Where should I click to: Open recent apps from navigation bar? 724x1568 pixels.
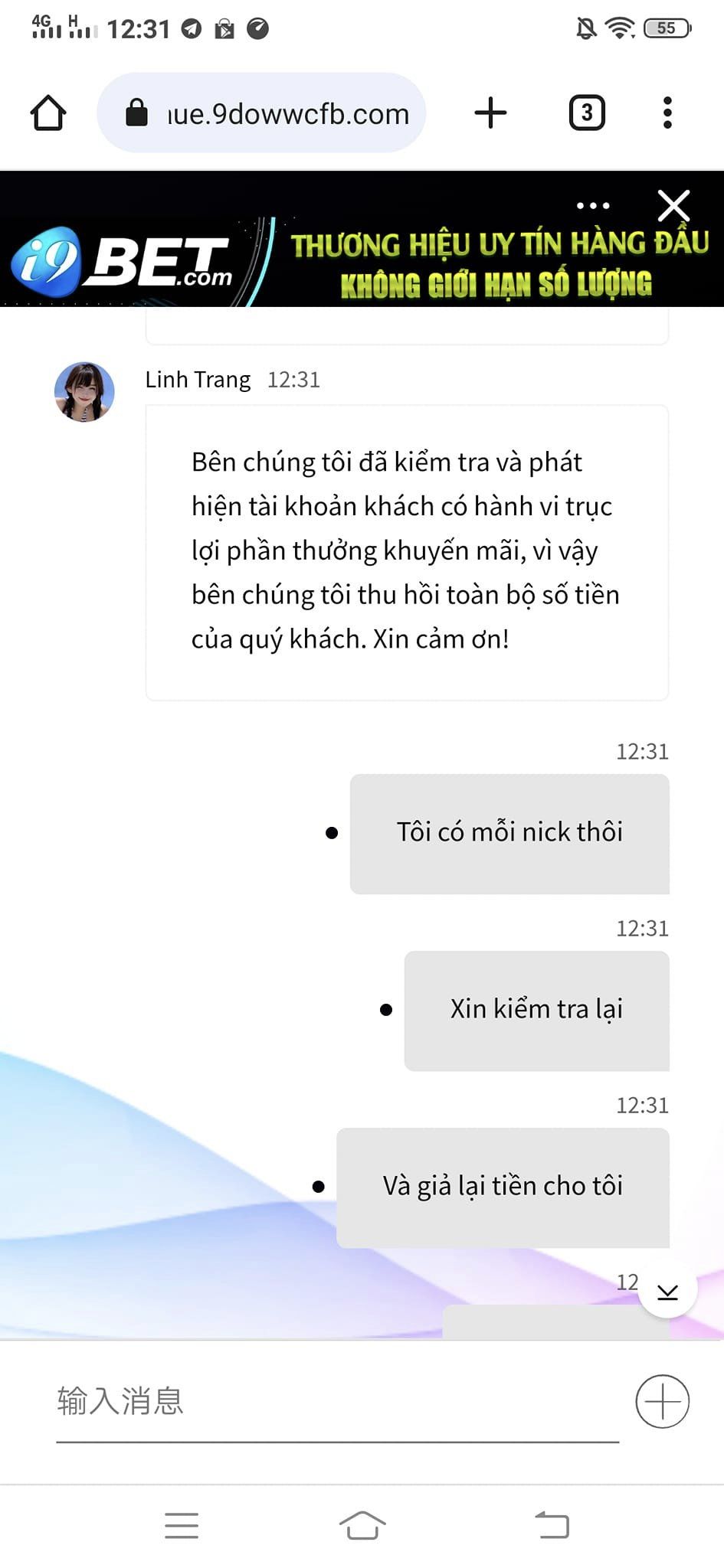pos(182,1525)
